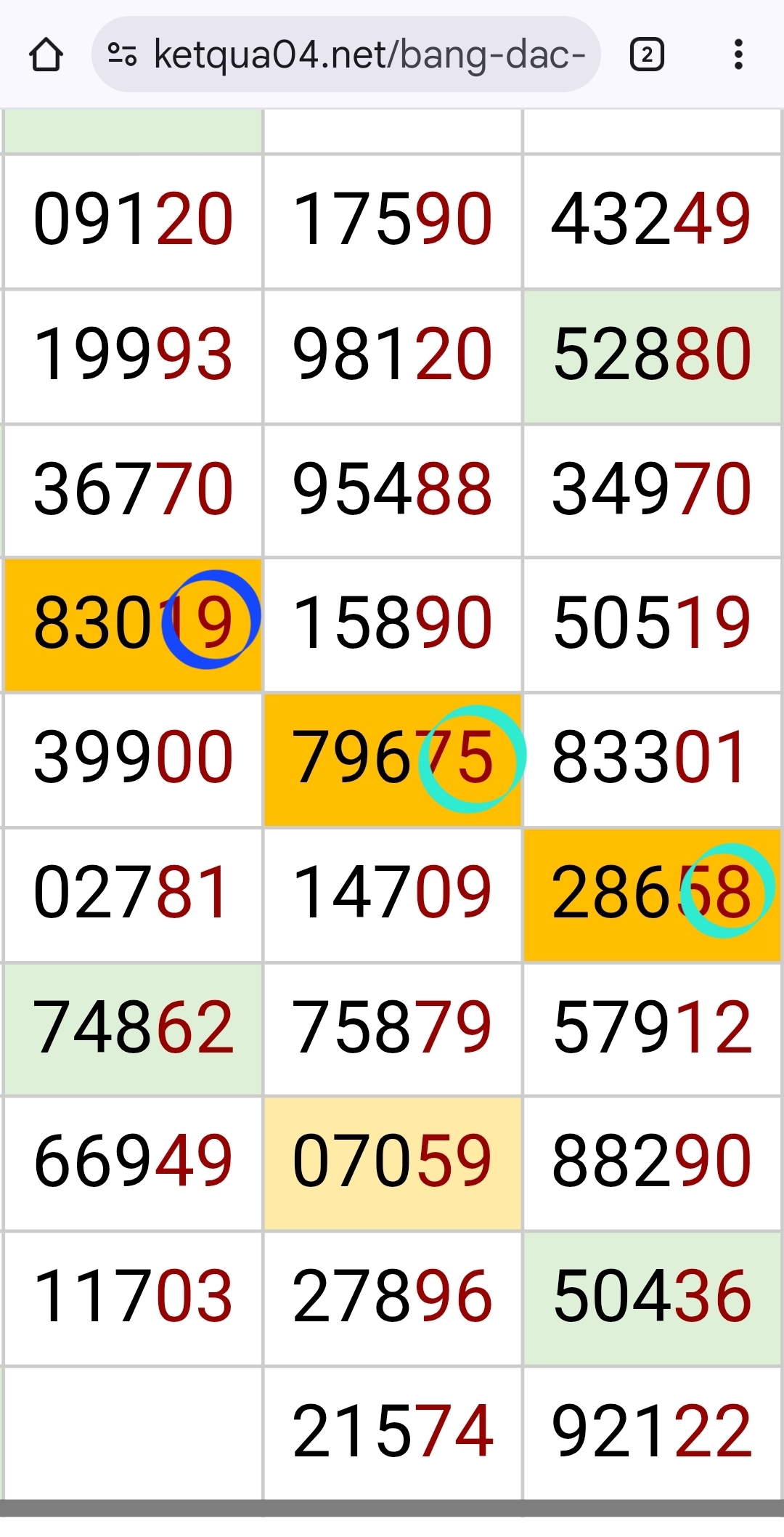Go to the browser home page
Viewport: 784px width, 1537px height.
(46, 55)
